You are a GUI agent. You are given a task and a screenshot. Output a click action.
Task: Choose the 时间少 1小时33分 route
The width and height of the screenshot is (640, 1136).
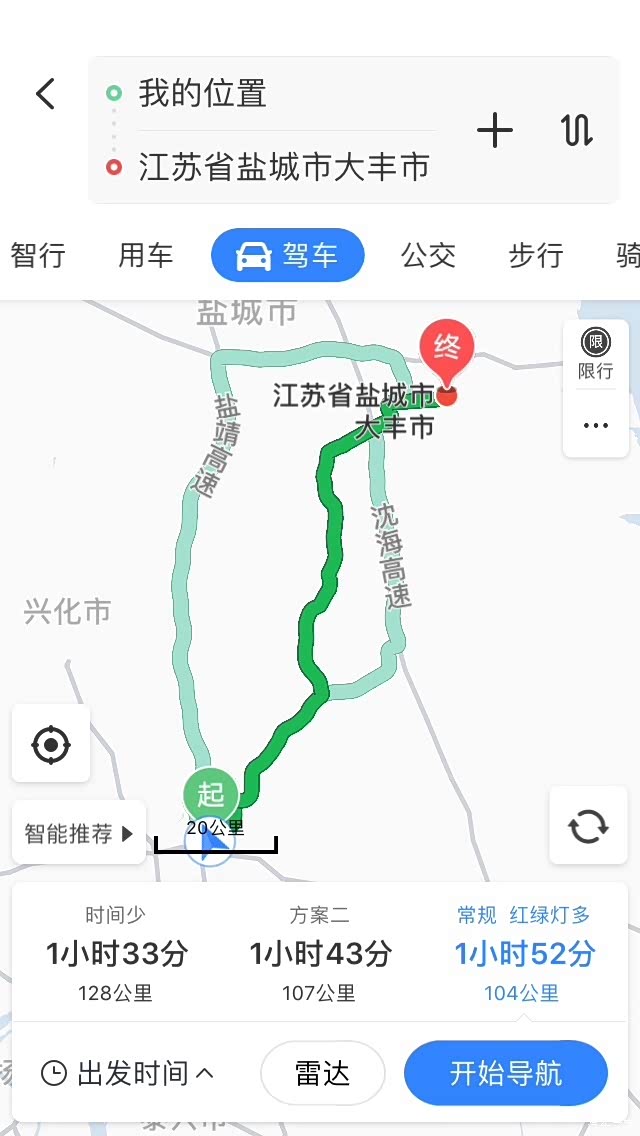[116, 953]
